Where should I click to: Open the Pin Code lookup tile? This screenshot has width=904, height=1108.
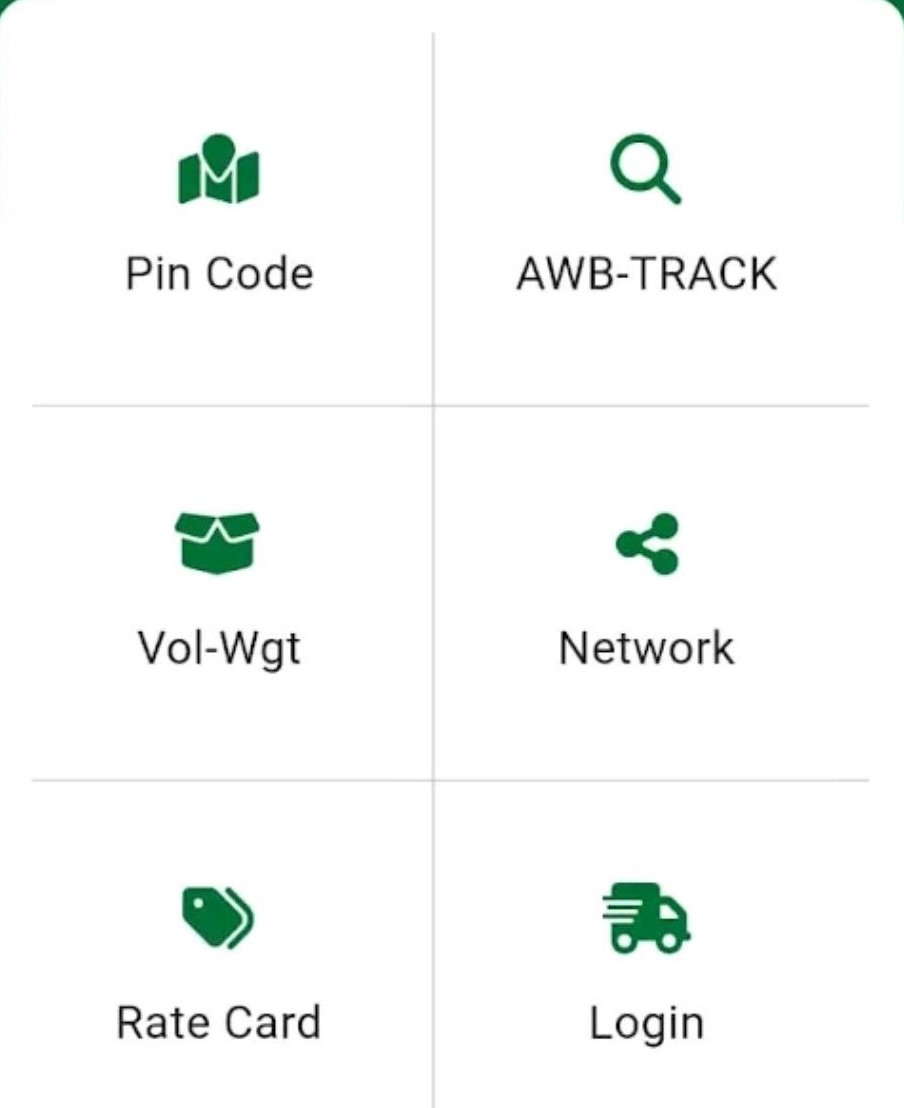pos(219,218)
